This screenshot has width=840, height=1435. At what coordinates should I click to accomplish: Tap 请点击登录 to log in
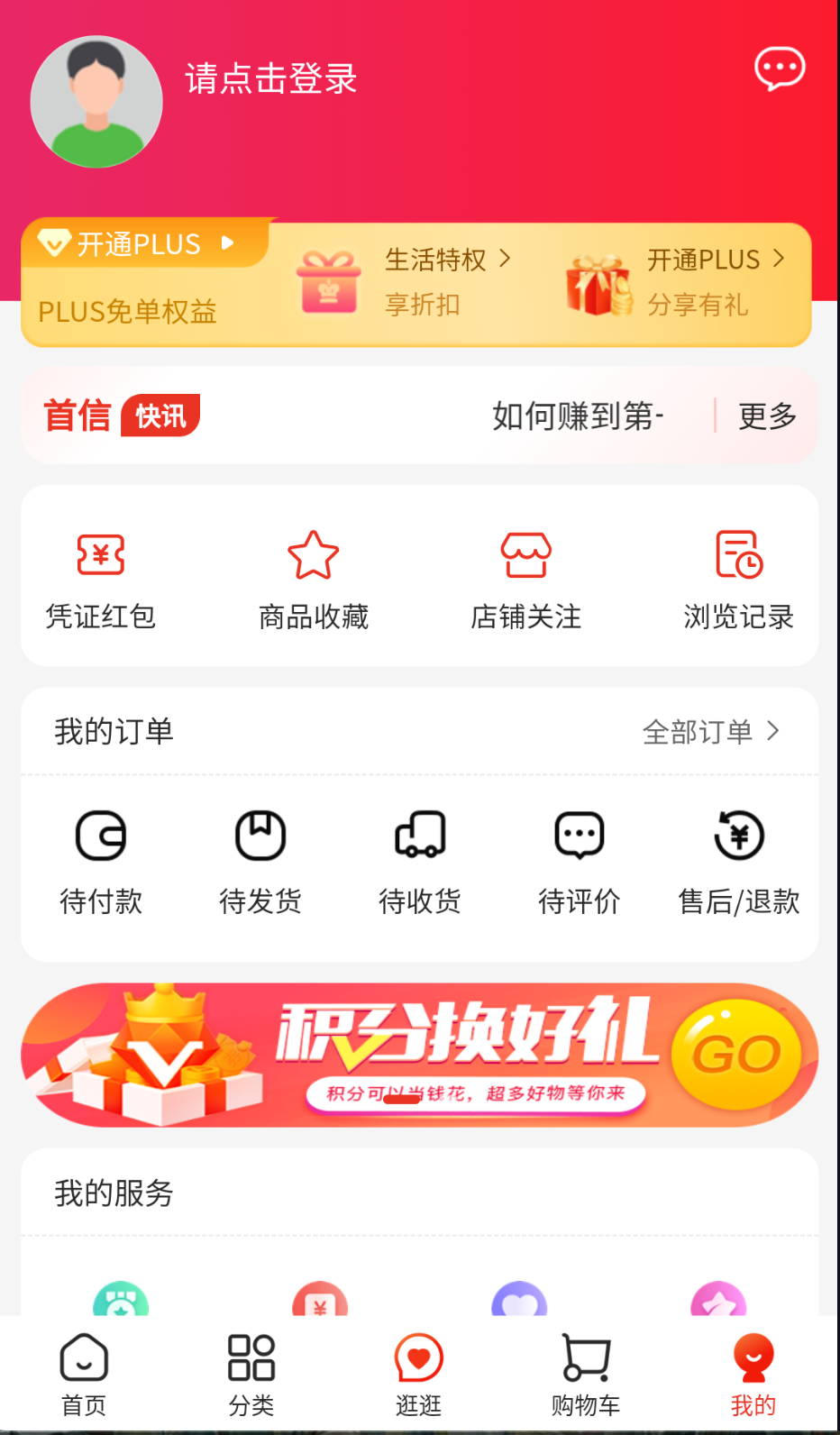coord(270,79)
